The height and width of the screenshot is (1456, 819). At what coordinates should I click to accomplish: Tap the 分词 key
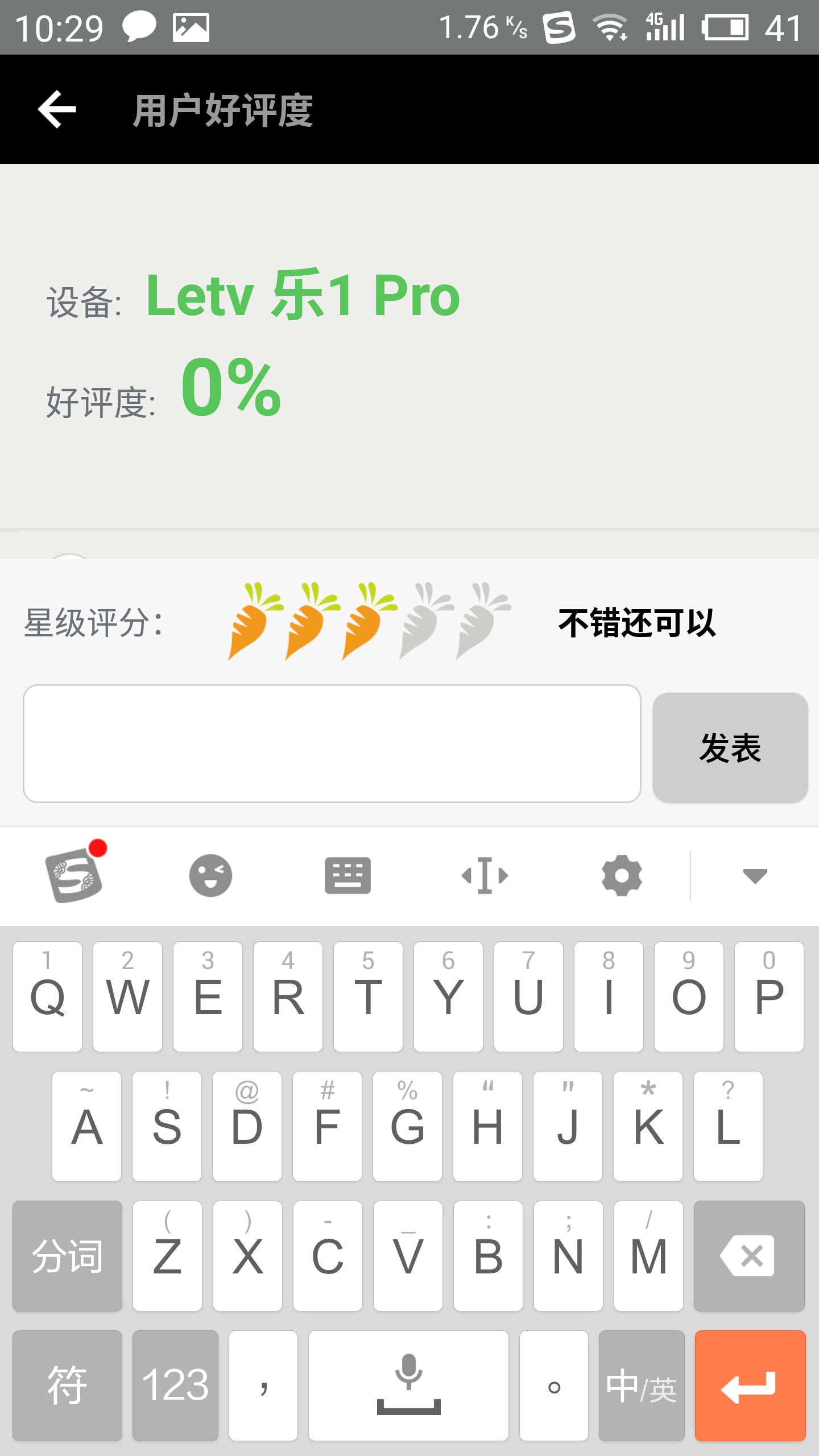click(67, 1256)
